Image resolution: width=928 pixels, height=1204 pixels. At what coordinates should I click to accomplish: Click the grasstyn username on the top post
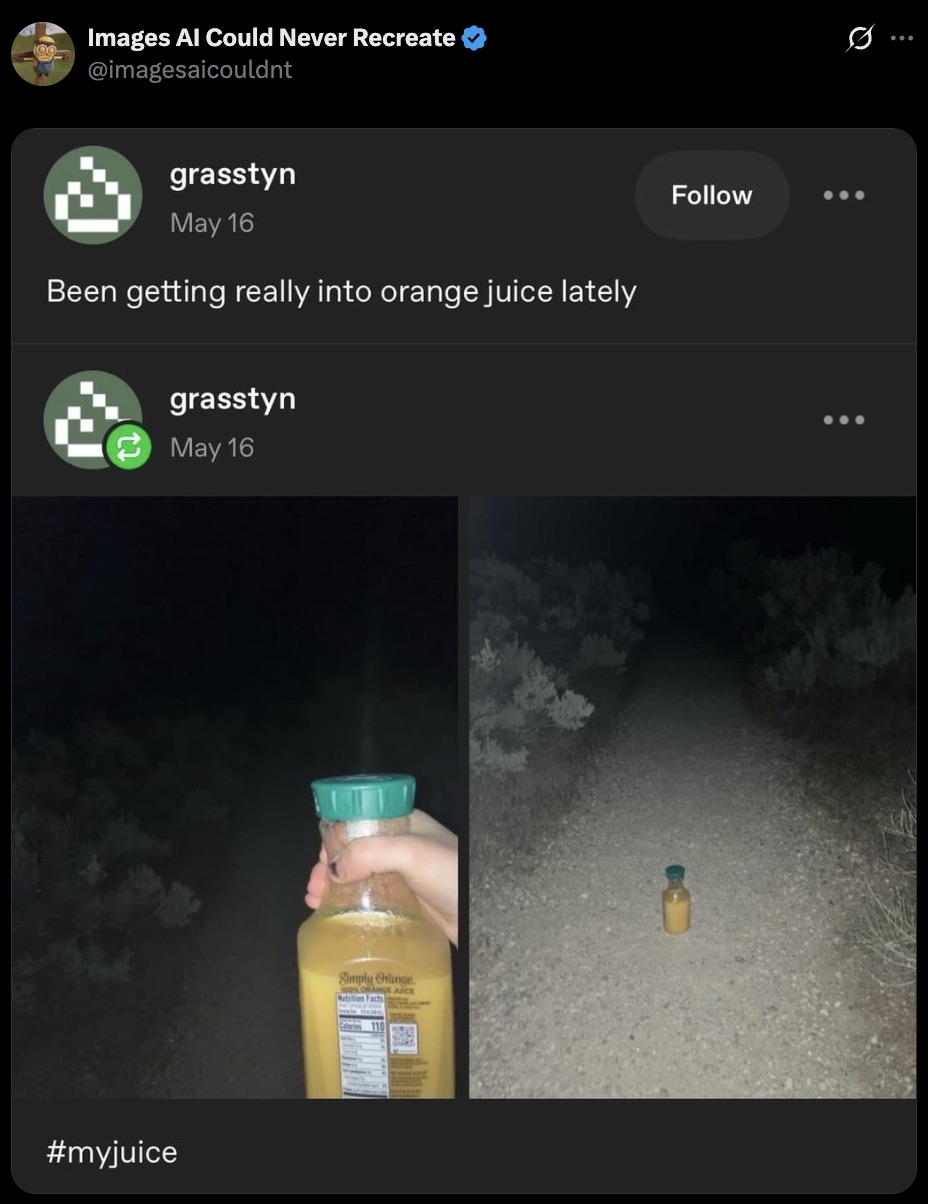tap(232, 174)
